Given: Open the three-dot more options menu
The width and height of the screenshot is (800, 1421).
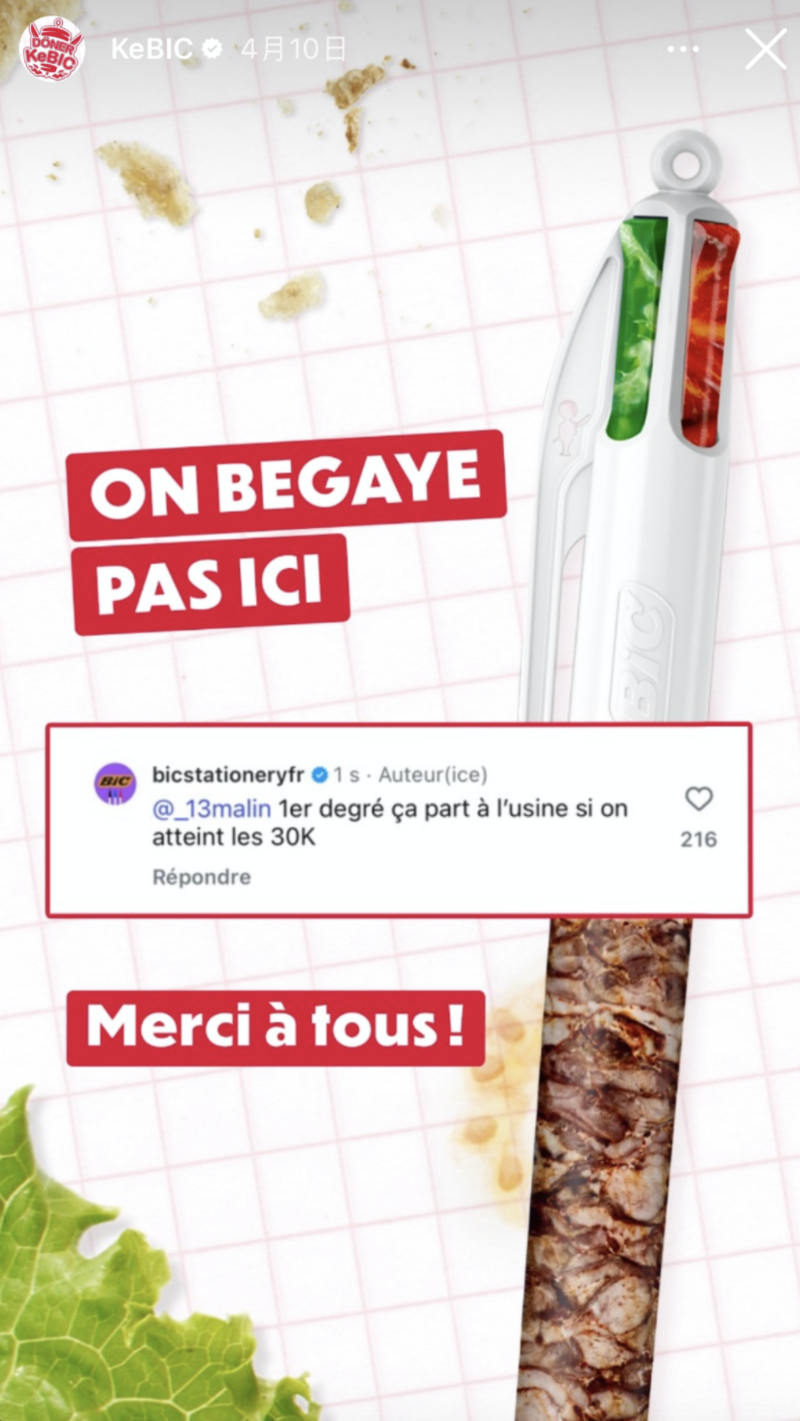Looking at the screenshot, I should (683, 49).
